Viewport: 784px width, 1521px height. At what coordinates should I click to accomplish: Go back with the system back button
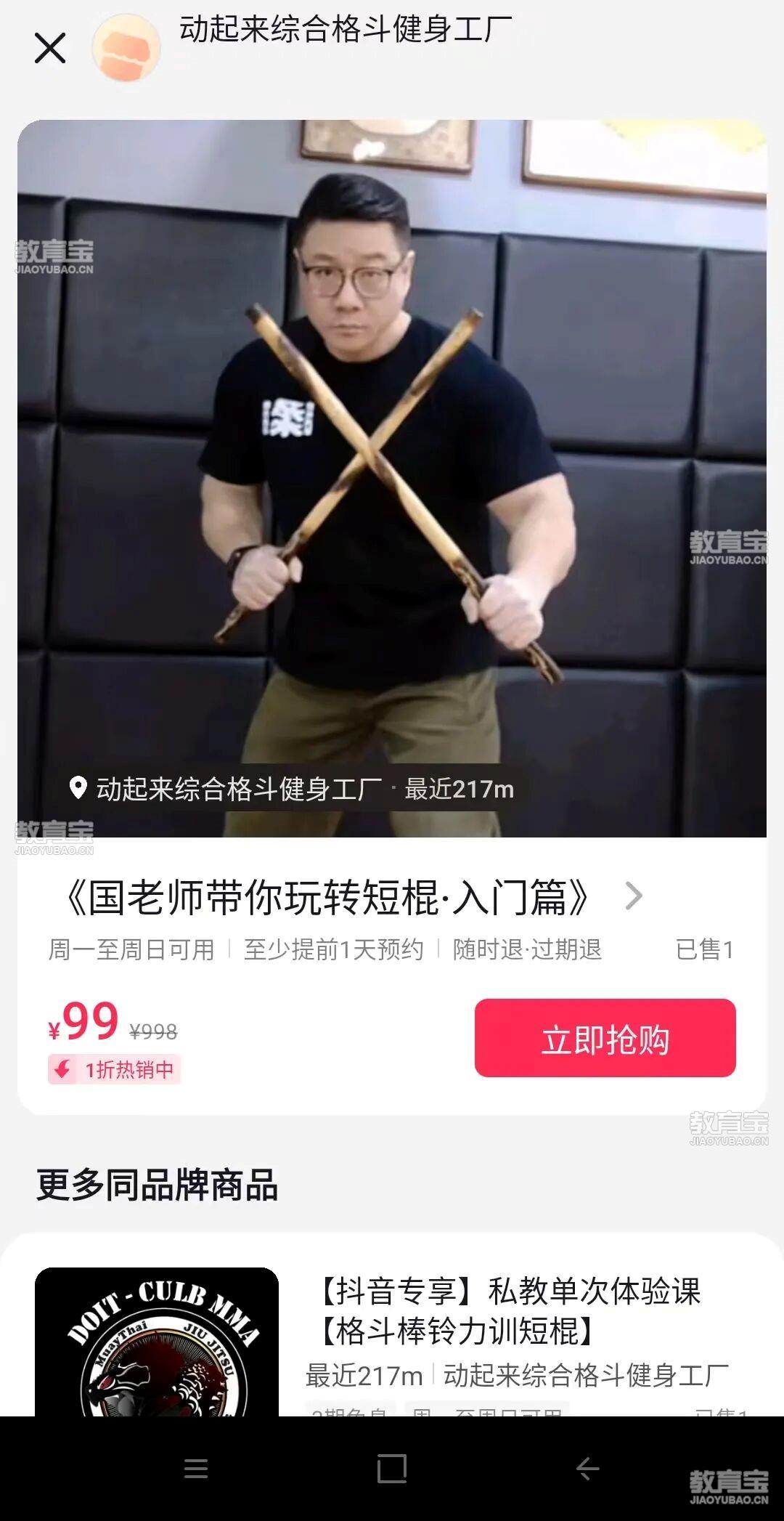(588, 1469)
